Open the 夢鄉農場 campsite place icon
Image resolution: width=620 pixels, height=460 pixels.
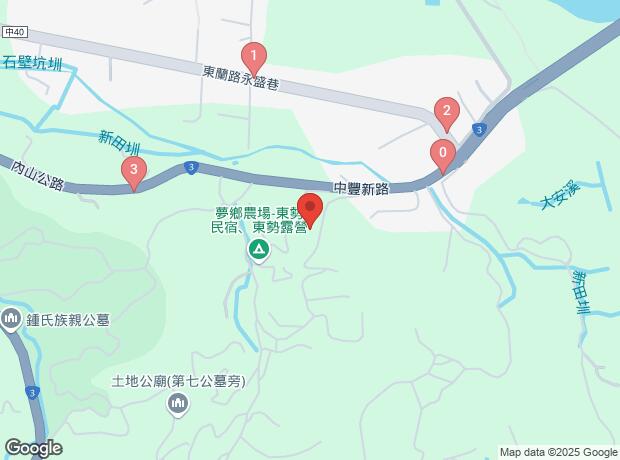click(x=259, y=250)
